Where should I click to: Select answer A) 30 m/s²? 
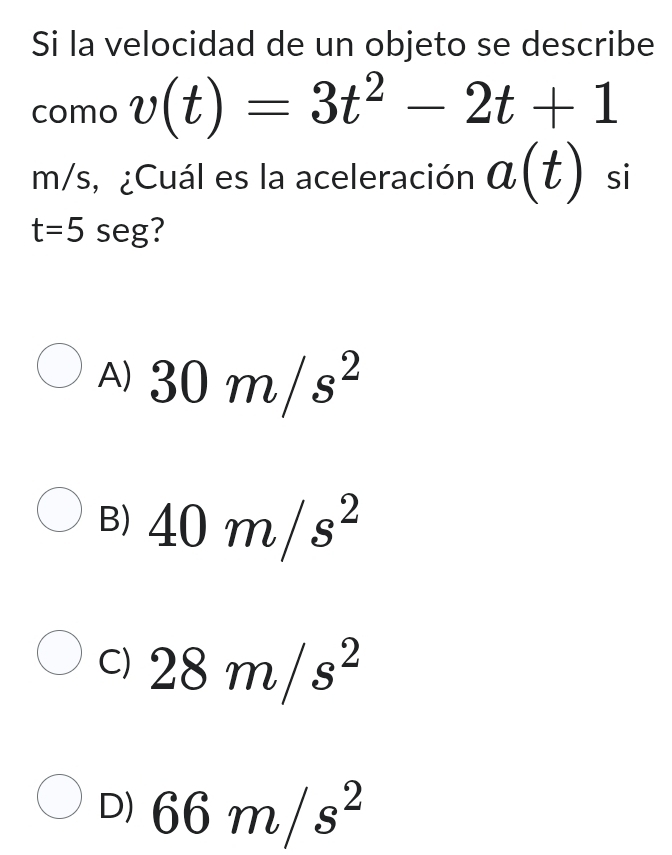60,365
